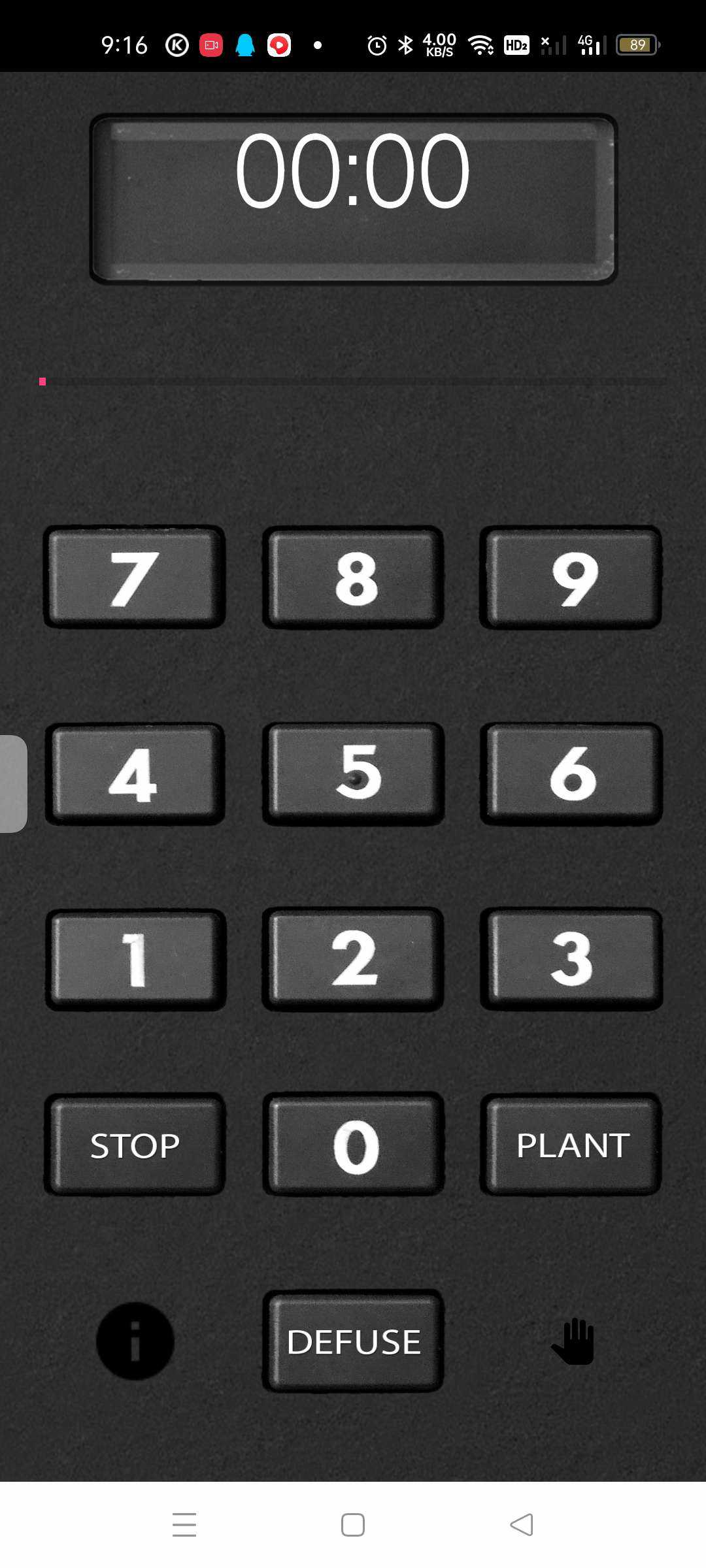This screenshot has width=706, height=1568.
Task: Enter digit 5 on the keypad
Action: (x=353, y=774)
